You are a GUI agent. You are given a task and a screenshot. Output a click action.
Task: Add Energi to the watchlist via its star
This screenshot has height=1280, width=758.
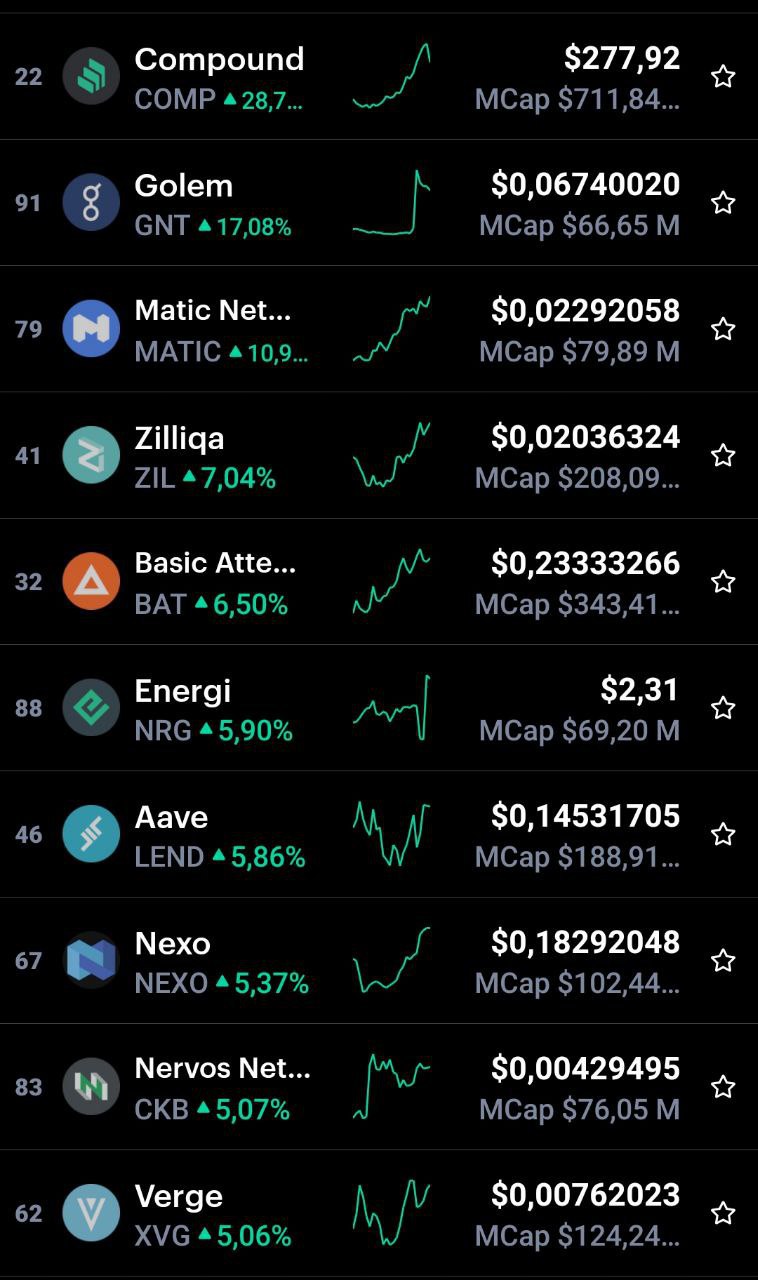(723, 708)
